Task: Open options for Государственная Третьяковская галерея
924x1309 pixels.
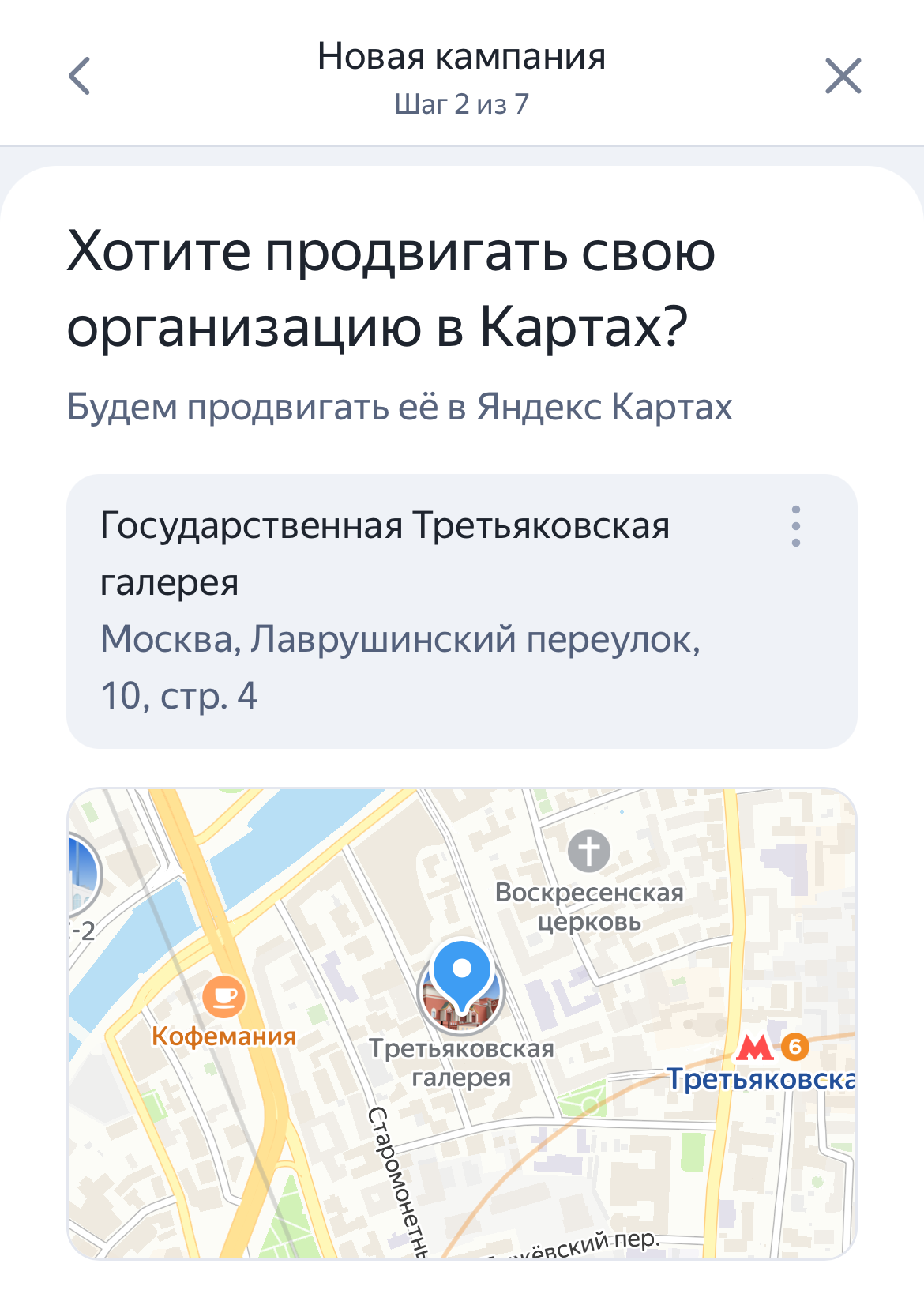Action: (795, 526)
